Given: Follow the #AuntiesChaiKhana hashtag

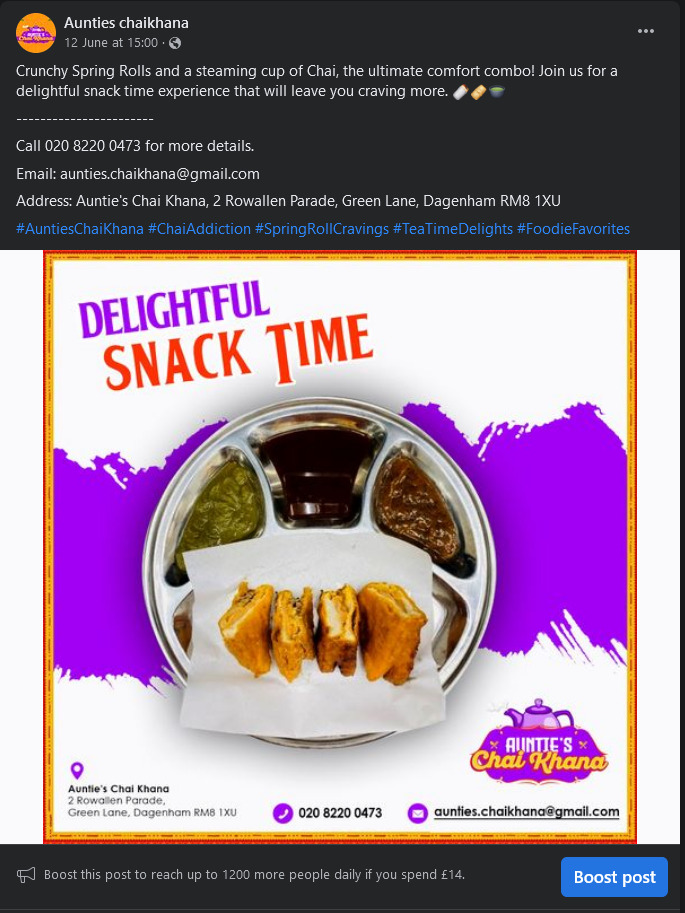Looking at the screenshot, I should coord(80,229).
